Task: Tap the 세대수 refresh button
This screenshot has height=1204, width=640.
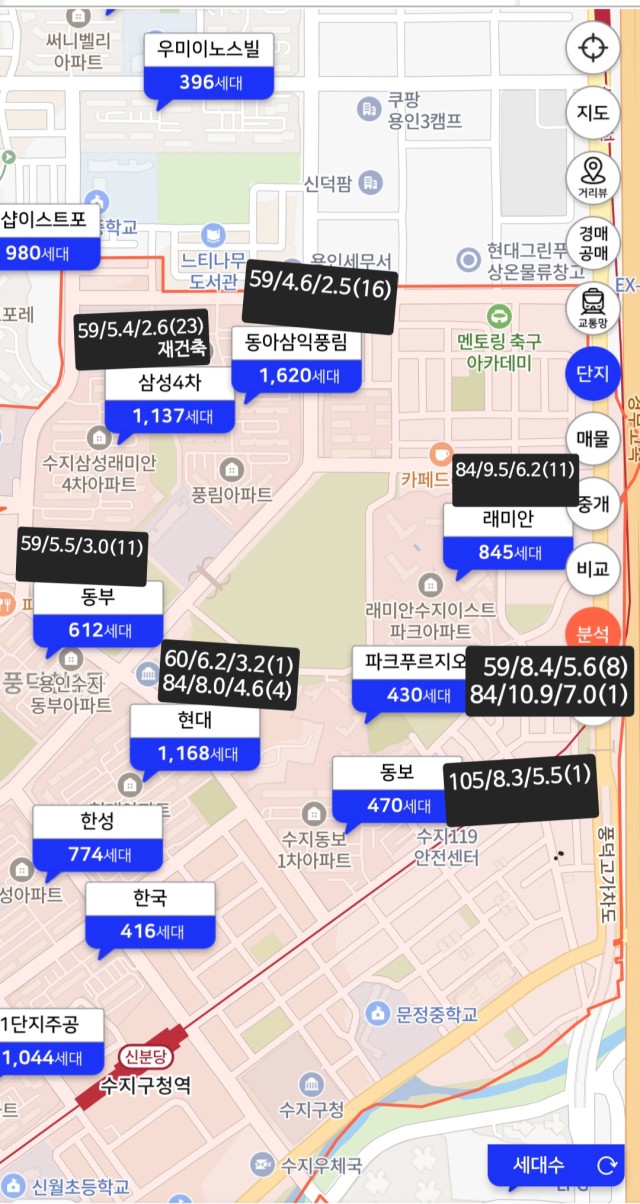Action: pos(556,1165)
